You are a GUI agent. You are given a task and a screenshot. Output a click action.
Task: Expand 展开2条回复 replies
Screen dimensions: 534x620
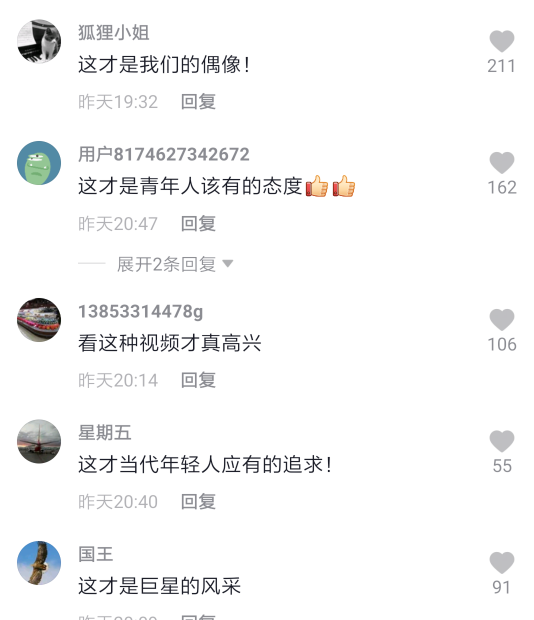pyautogui.click(x=175, y=264)
